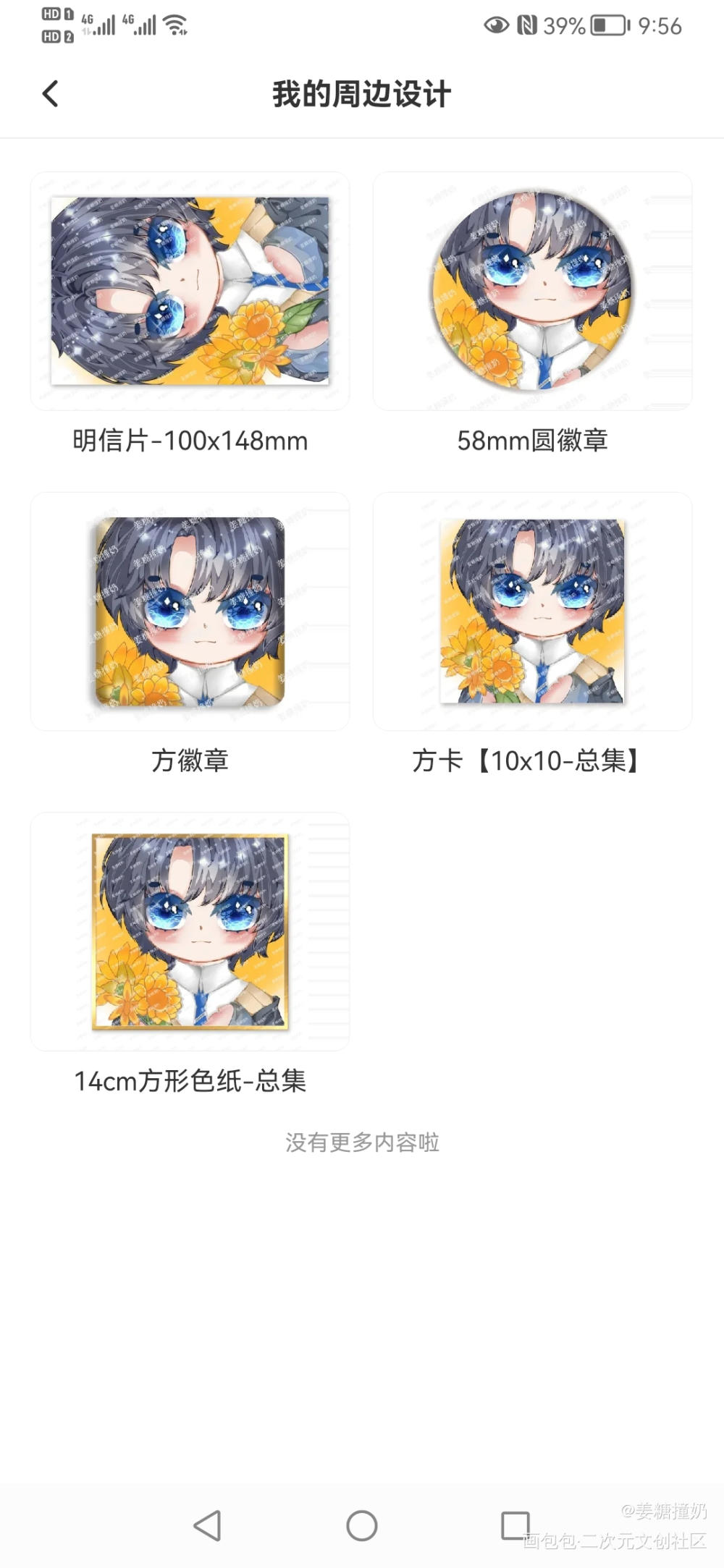Tap the system home button
Viewport: 724px width, 1568px height.
pyautogui.click(x=362, y=1526)
